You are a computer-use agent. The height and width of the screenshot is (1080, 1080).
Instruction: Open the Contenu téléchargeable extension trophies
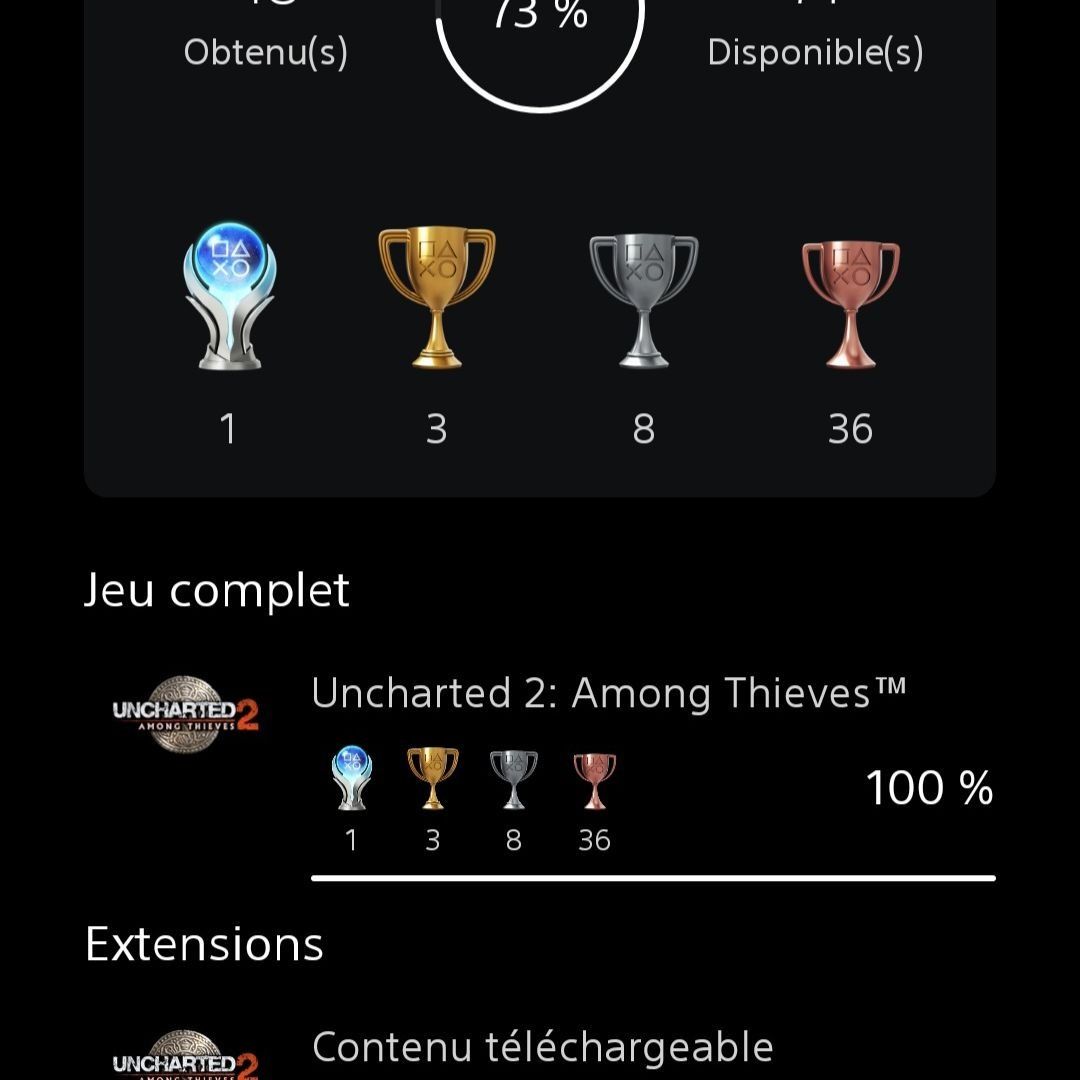[542, 1048]
